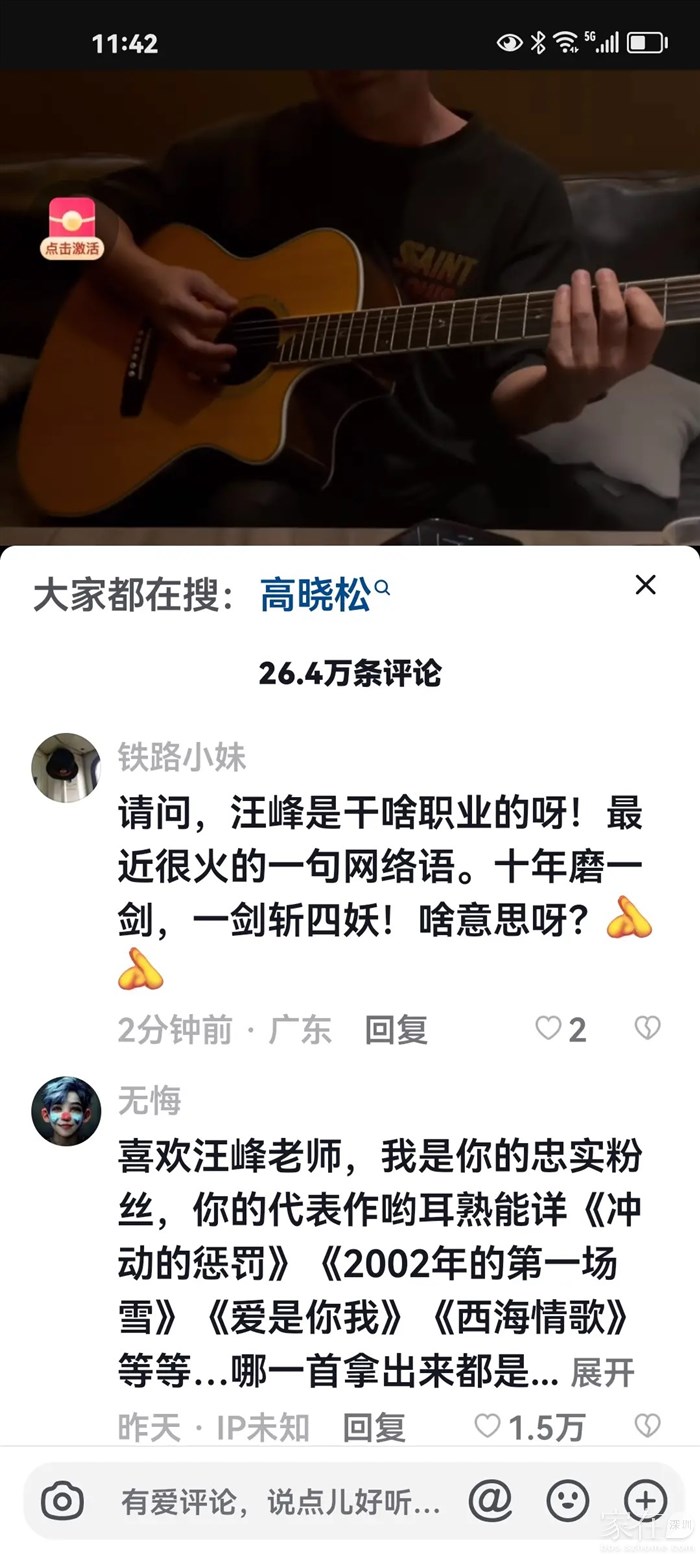
Task: Like 无悔's comment with 1.5万 likes
Action: pyautogui.click(x=488, y=1426)
